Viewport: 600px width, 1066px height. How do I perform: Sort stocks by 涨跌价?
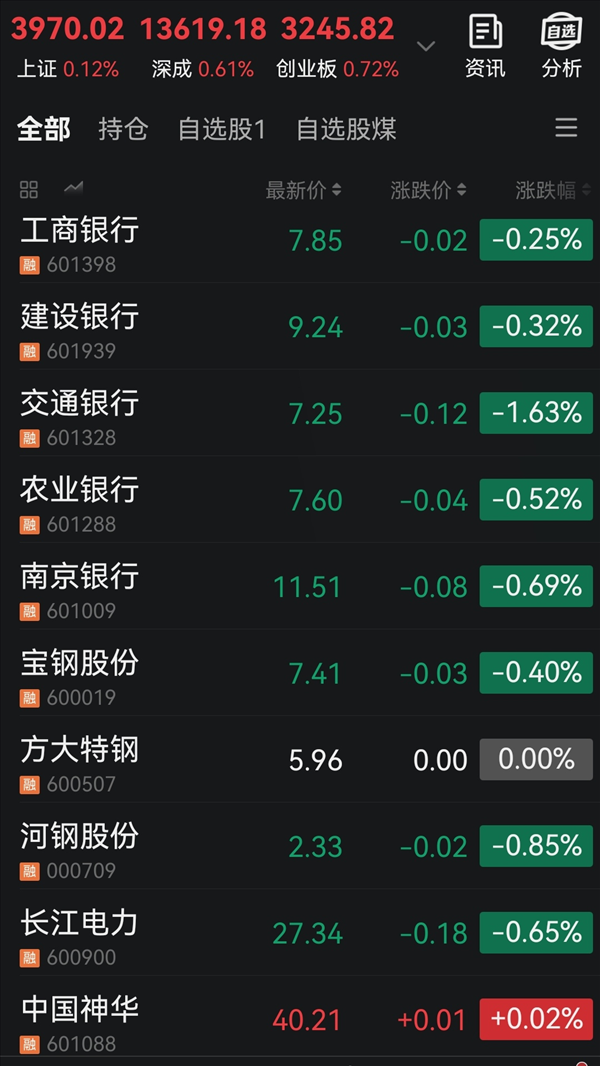click(x=428, y=190)
